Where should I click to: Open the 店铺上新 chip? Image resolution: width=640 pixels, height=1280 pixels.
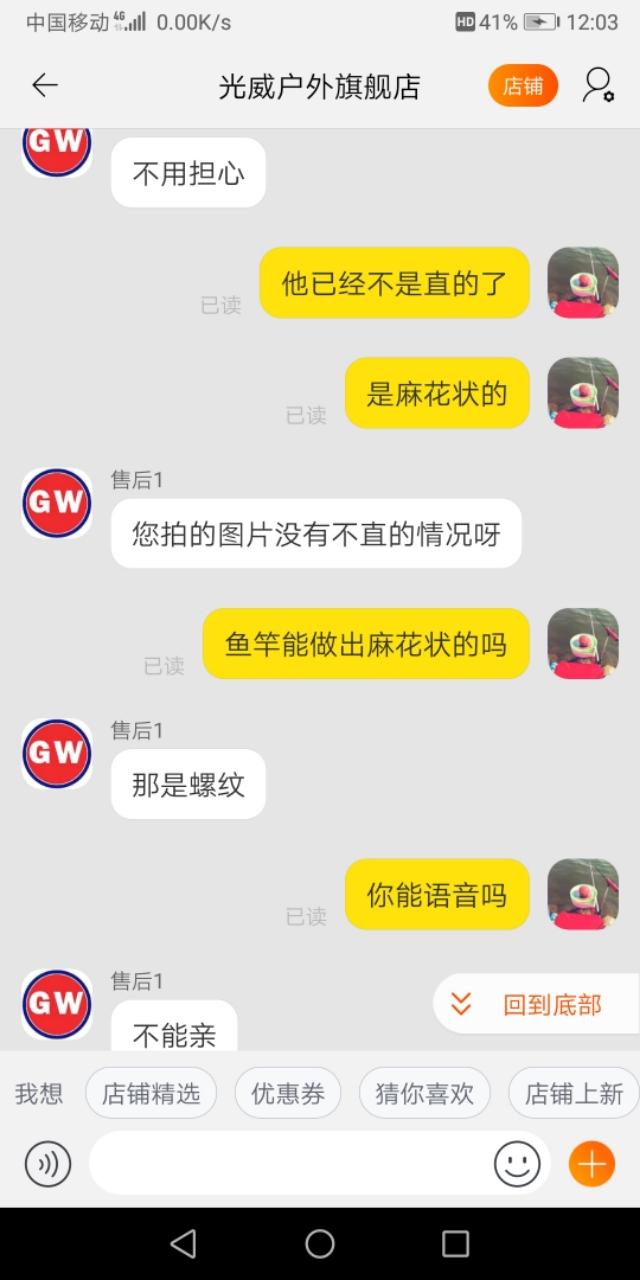point(573,1093)
